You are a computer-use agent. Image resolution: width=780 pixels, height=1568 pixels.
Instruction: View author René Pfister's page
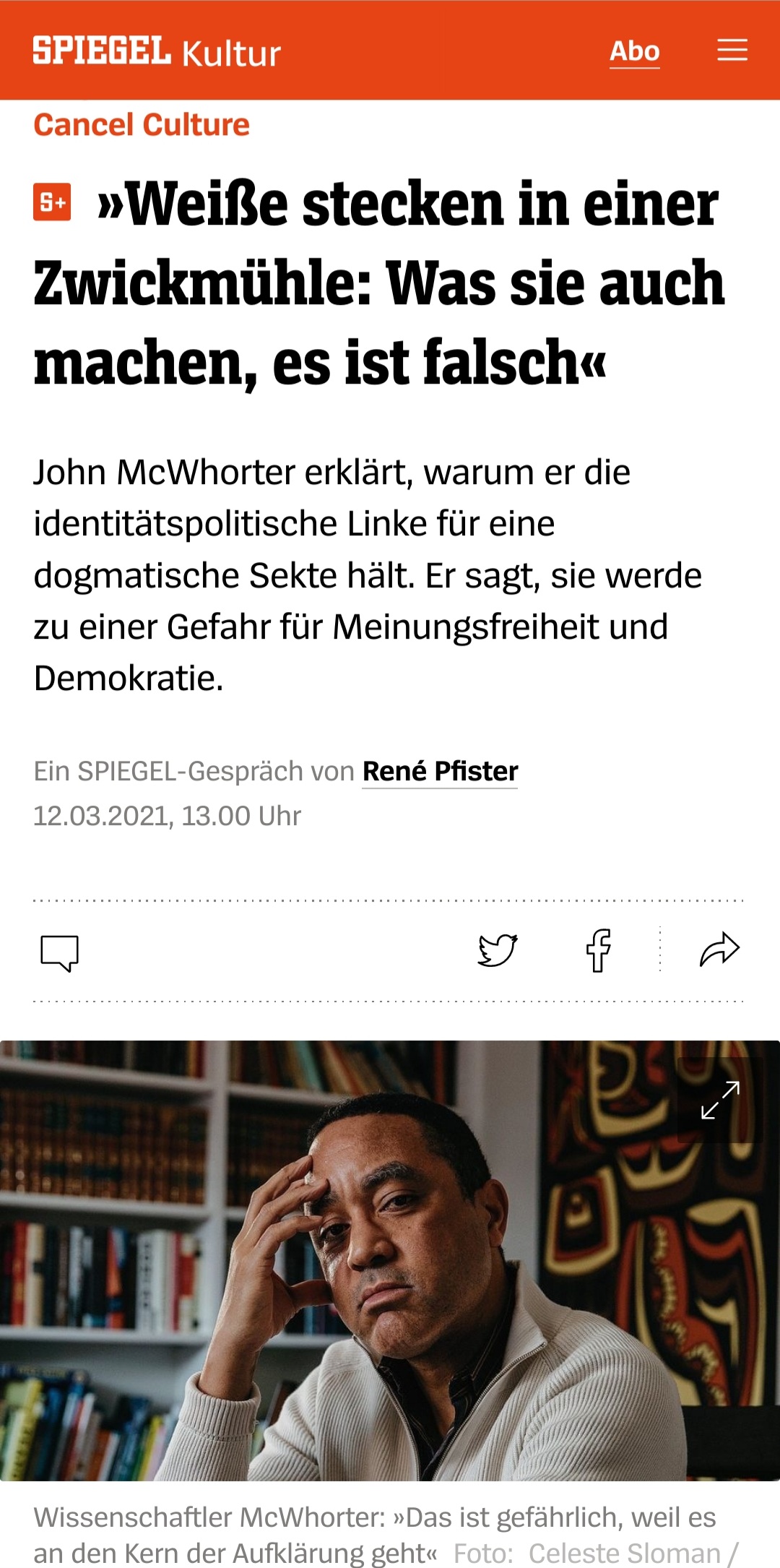(x=440, y=772)
